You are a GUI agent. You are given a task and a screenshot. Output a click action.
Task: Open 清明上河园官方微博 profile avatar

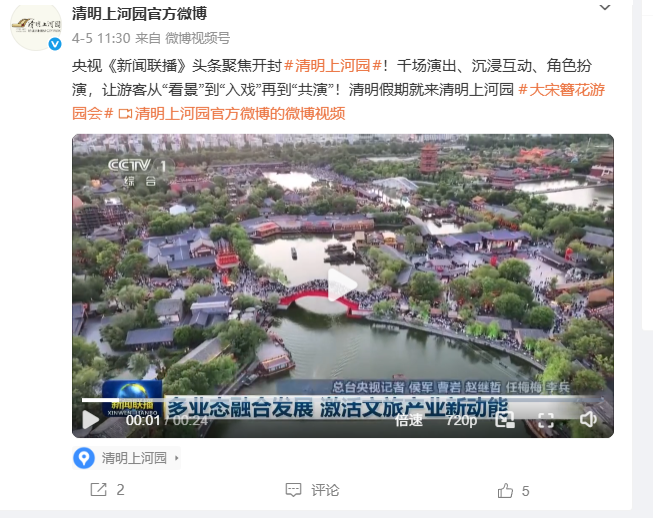pyautogui.click(x=35, y=26)
